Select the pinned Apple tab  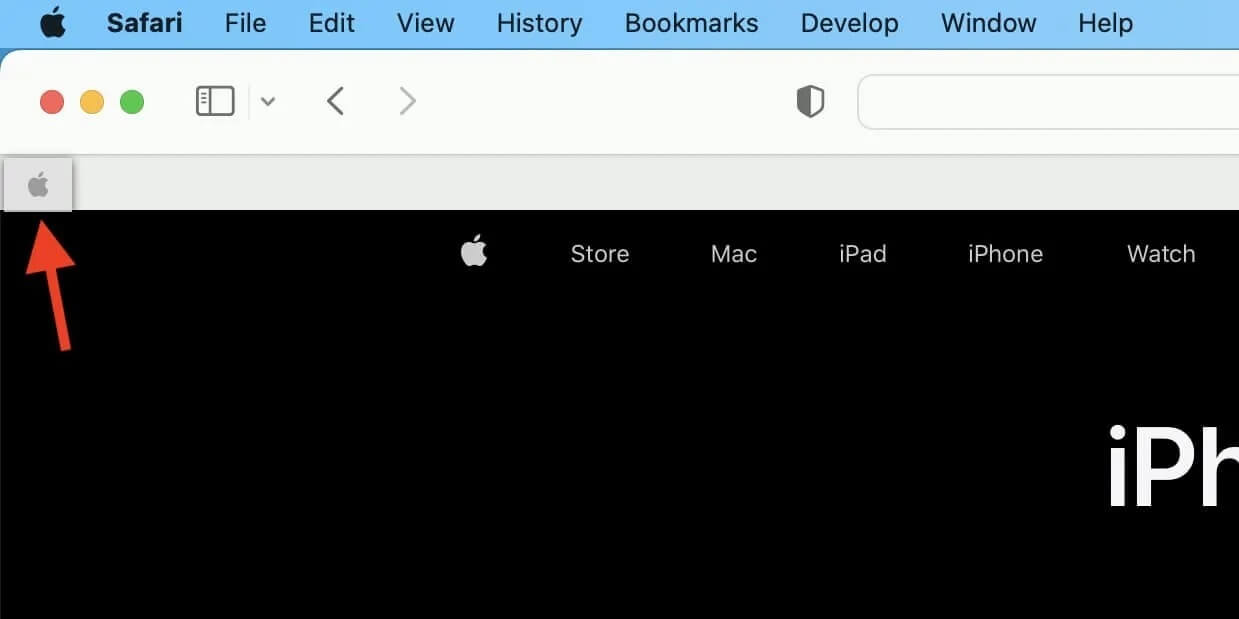coord(38,184)
